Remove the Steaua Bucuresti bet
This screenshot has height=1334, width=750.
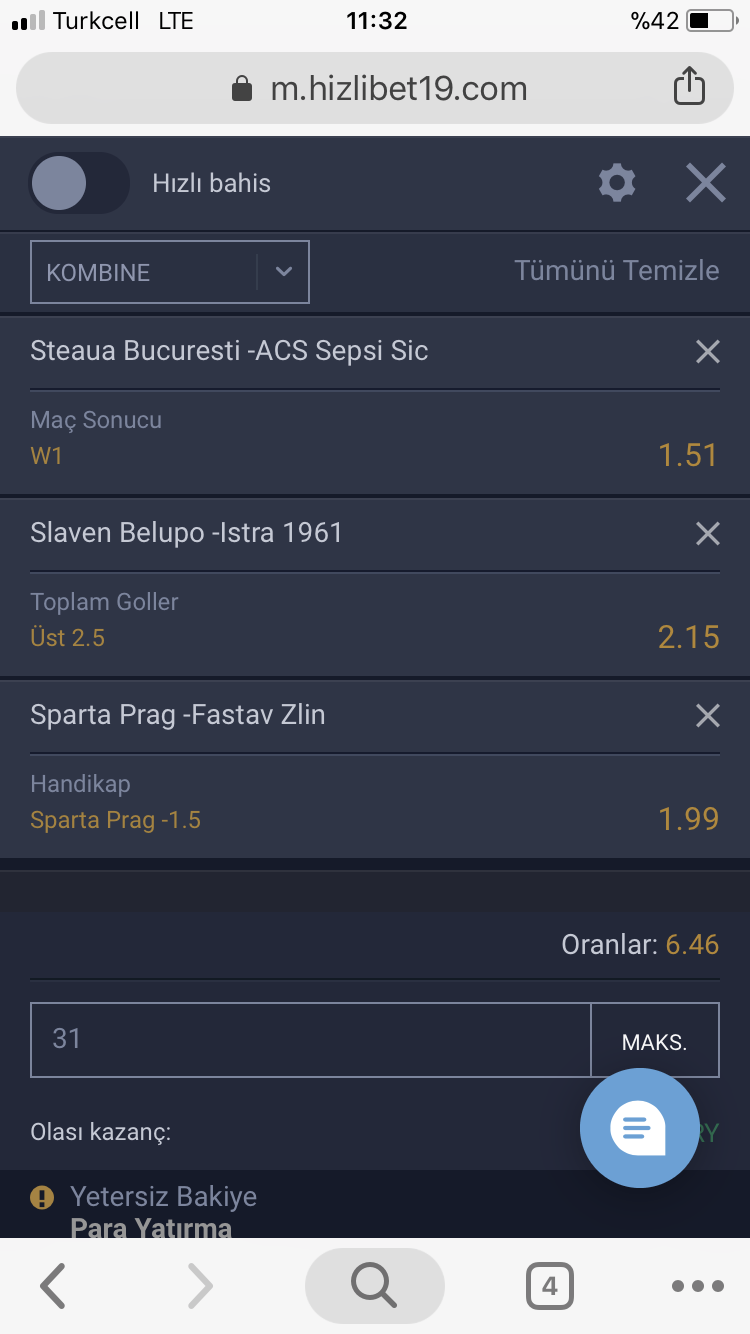(x=707, y=351)
